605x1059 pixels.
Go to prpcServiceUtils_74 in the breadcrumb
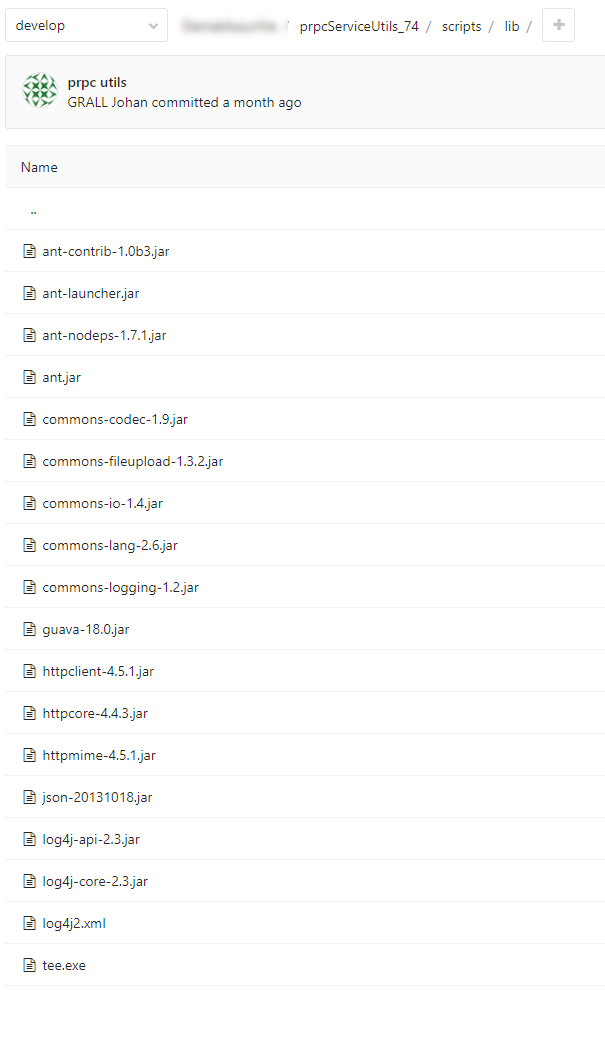pos(359,26)
